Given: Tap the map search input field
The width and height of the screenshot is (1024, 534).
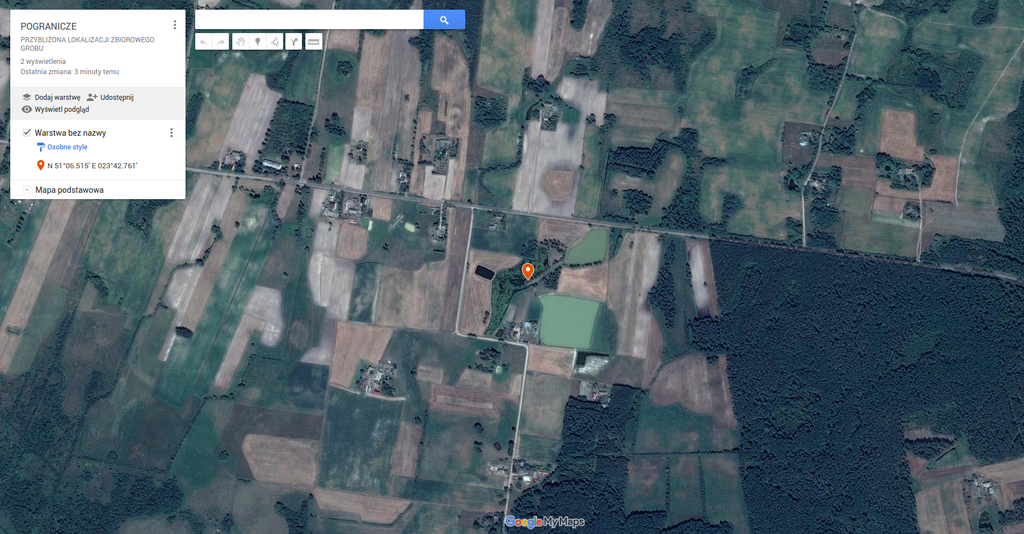Looking at the screenshot, I should pos(309,20).
